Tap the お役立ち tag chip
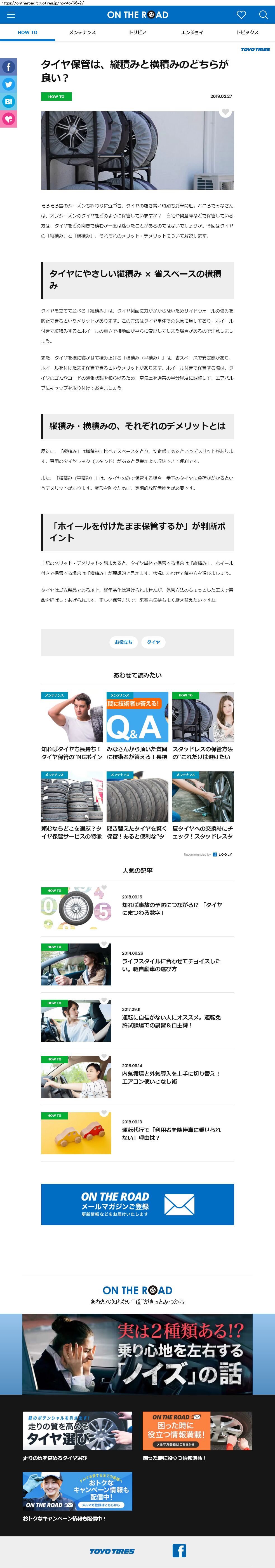The width and height of the screenshot is (275, 1568). click(x=123, y=642)
